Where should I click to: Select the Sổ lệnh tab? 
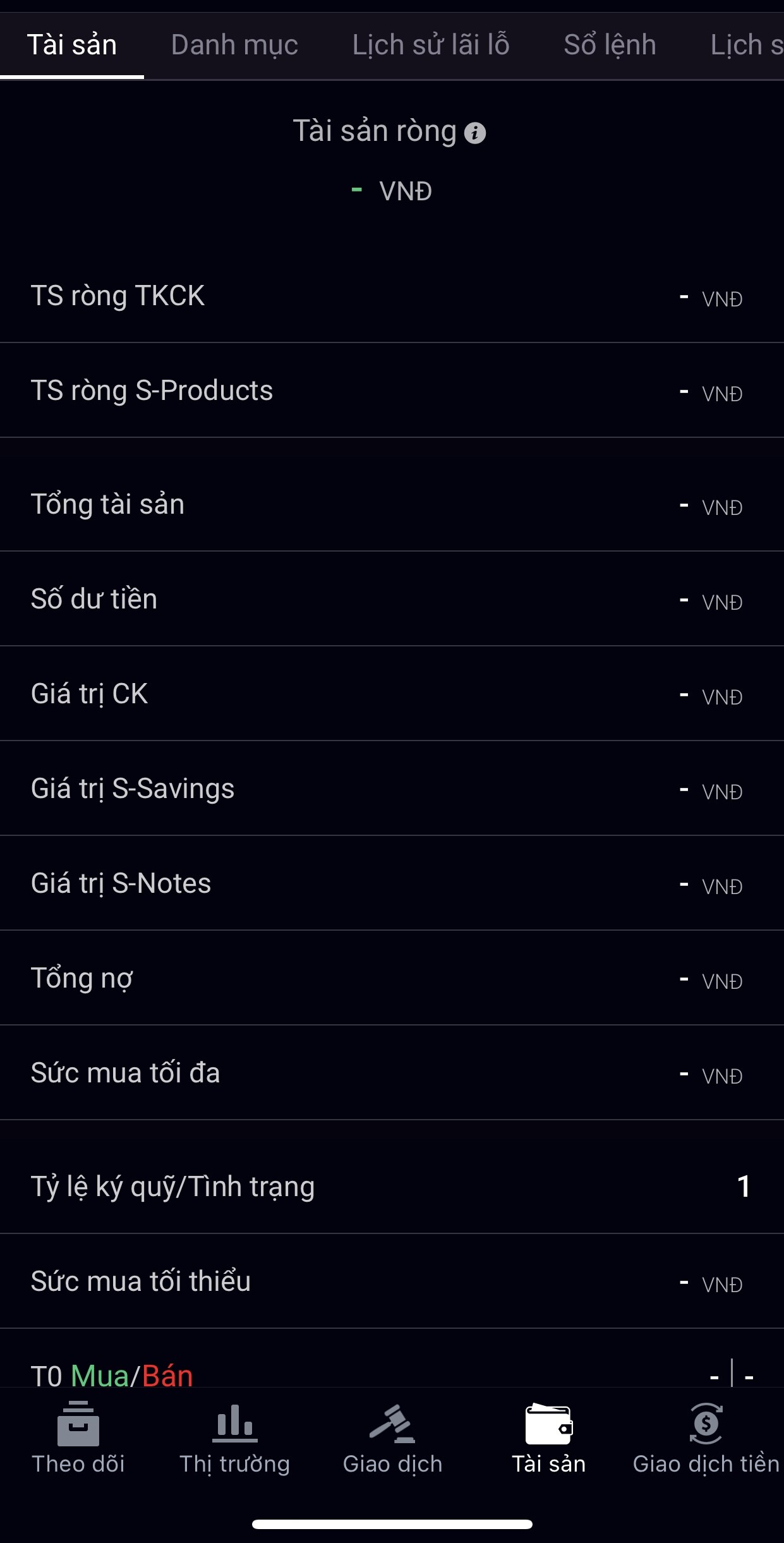(x=610, y=45)
